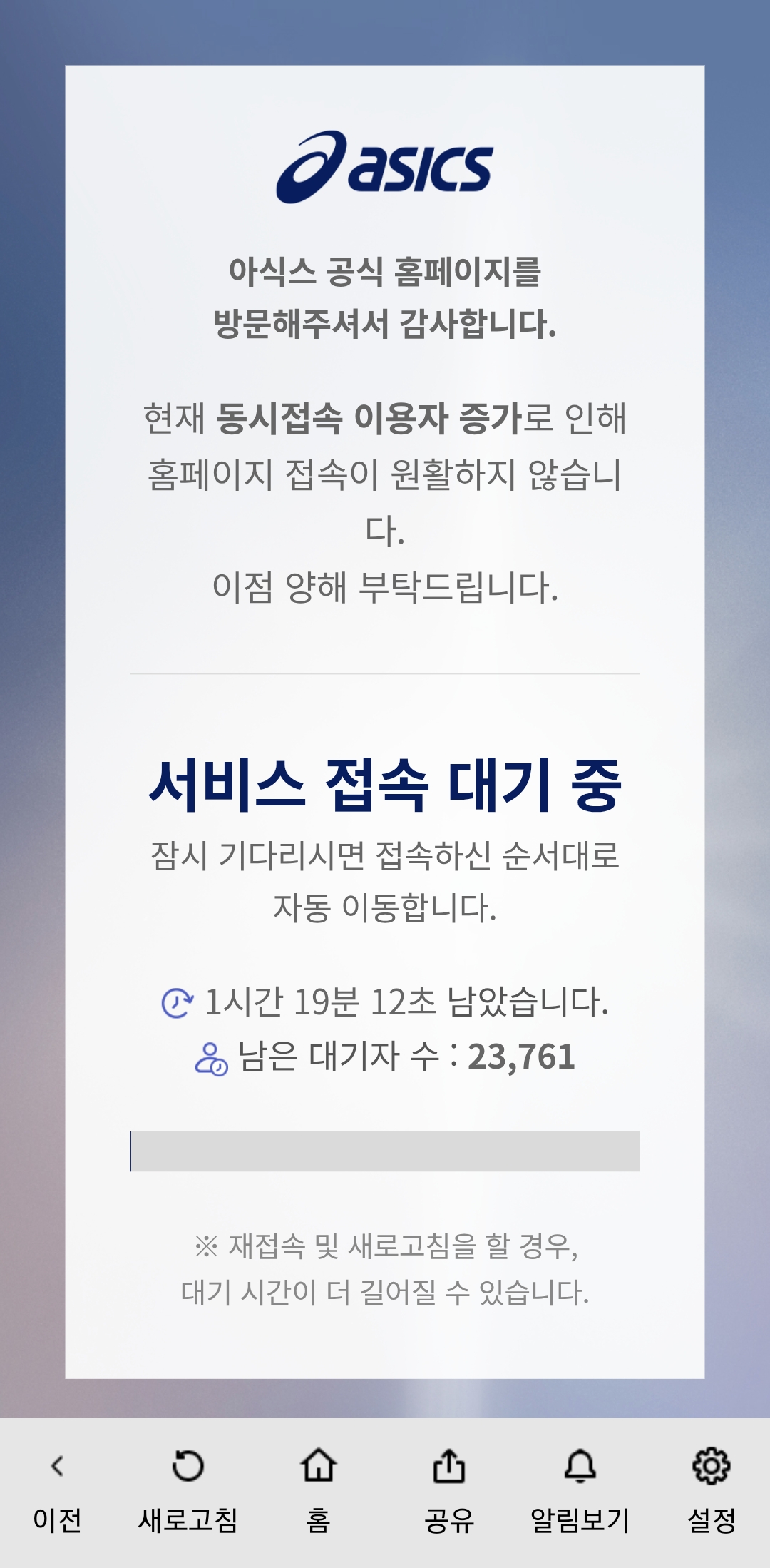This screenshot has width=770, height=1568.
Task: Go to 홈 from the bottom bar
Action: [x=319, y=1492]
